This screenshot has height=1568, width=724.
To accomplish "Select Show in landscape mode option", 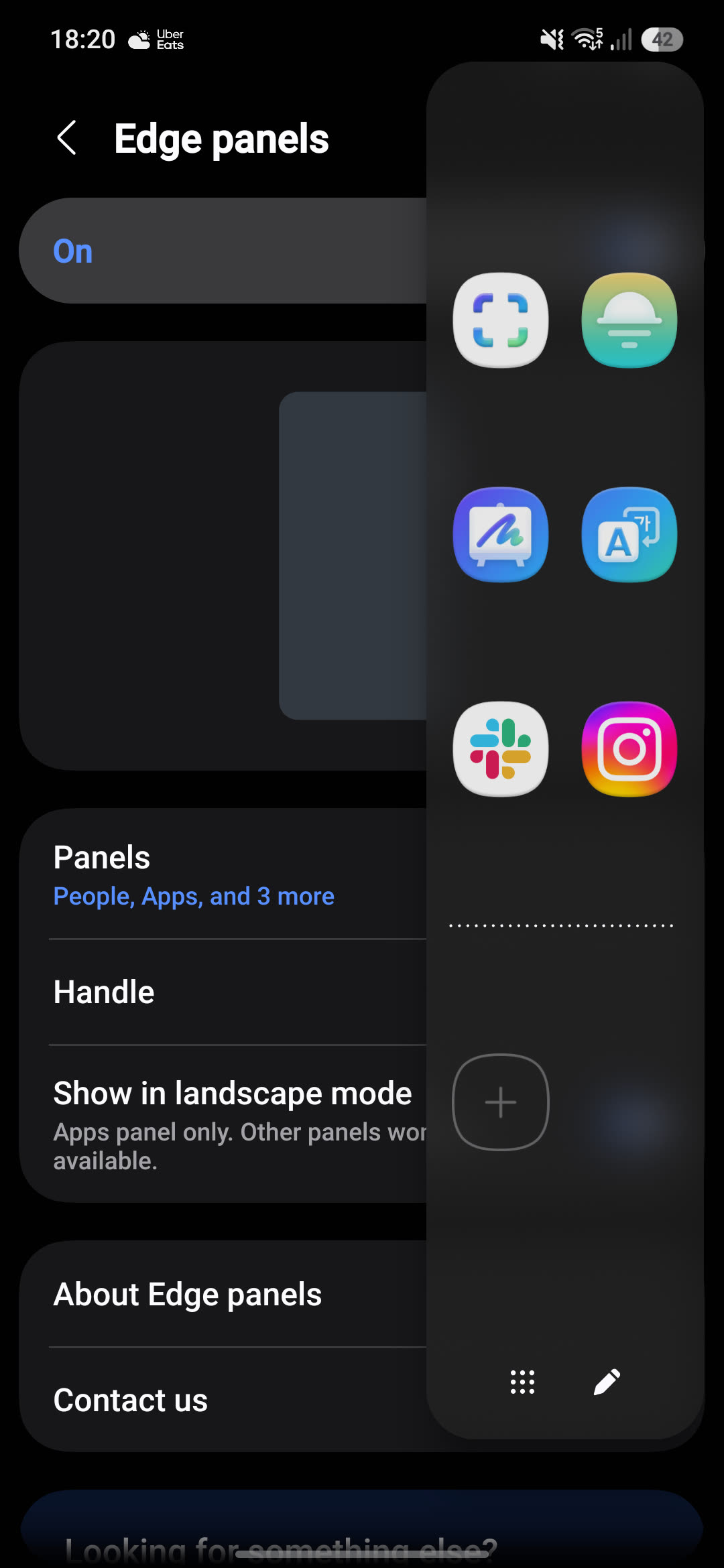I will pos(223,1124).
